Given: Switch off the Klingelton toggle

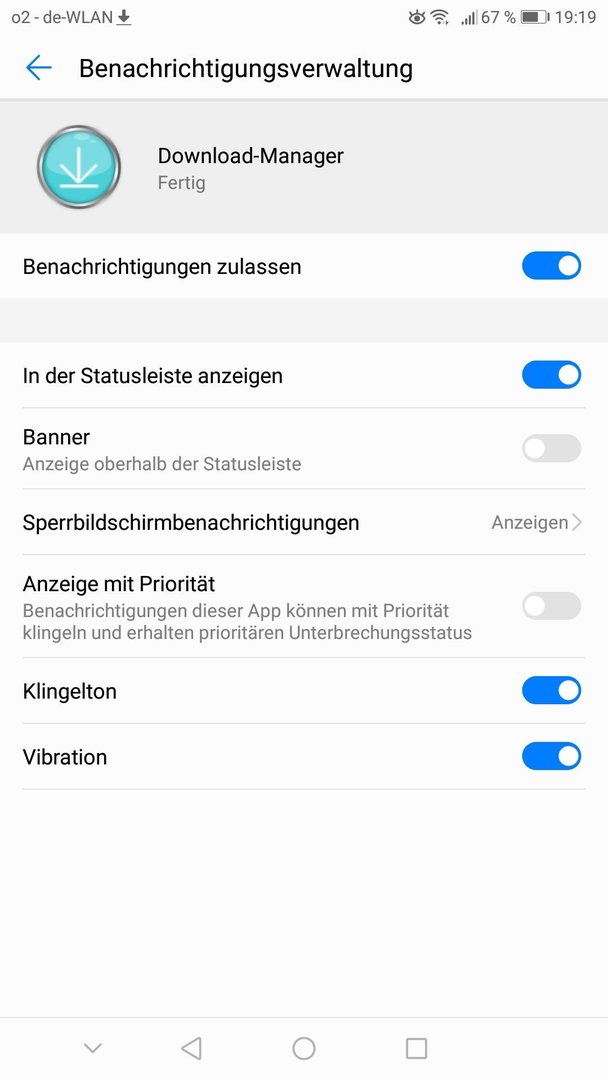Looking at the screenshot, I should click(551, 691).
